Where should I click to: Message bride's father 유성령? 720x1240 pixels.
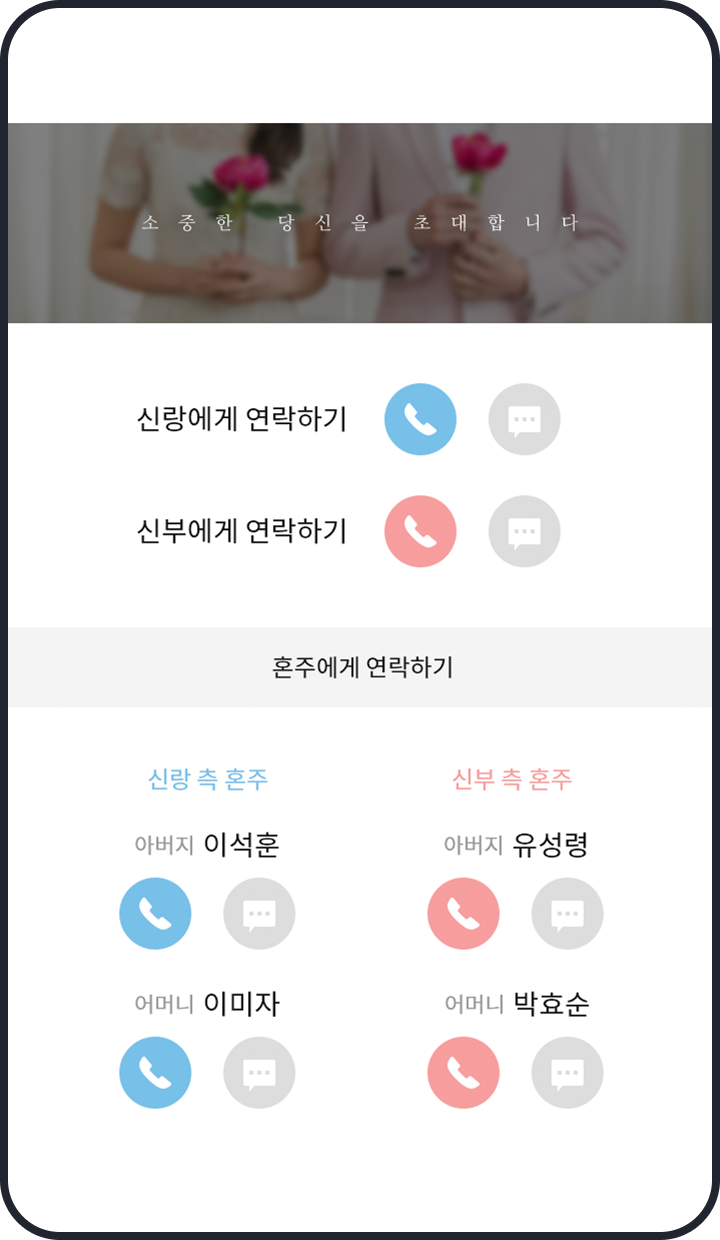(x=567, y=913)
